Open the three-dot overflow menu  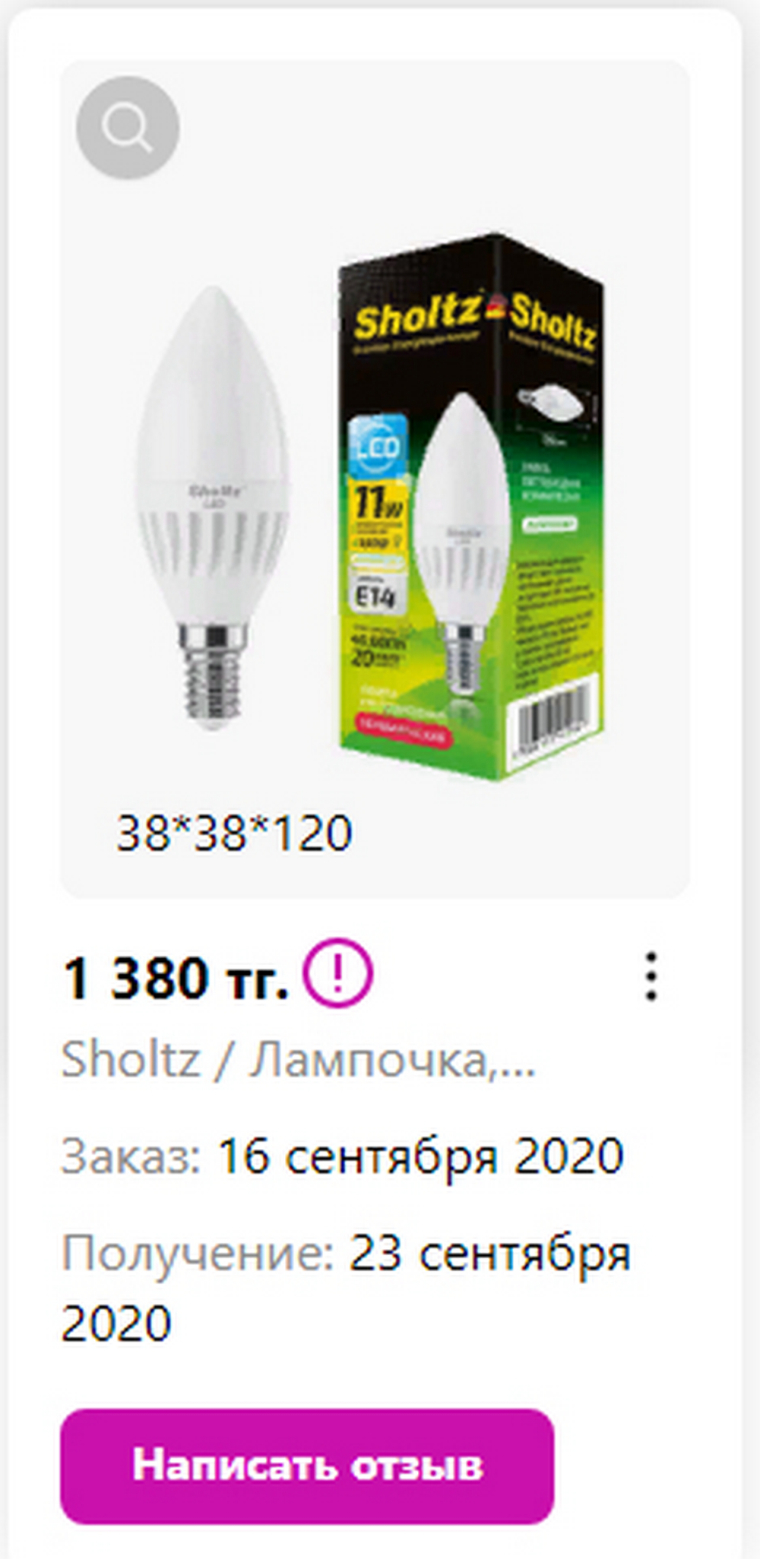pyautogui.click(x=651, y=976)
